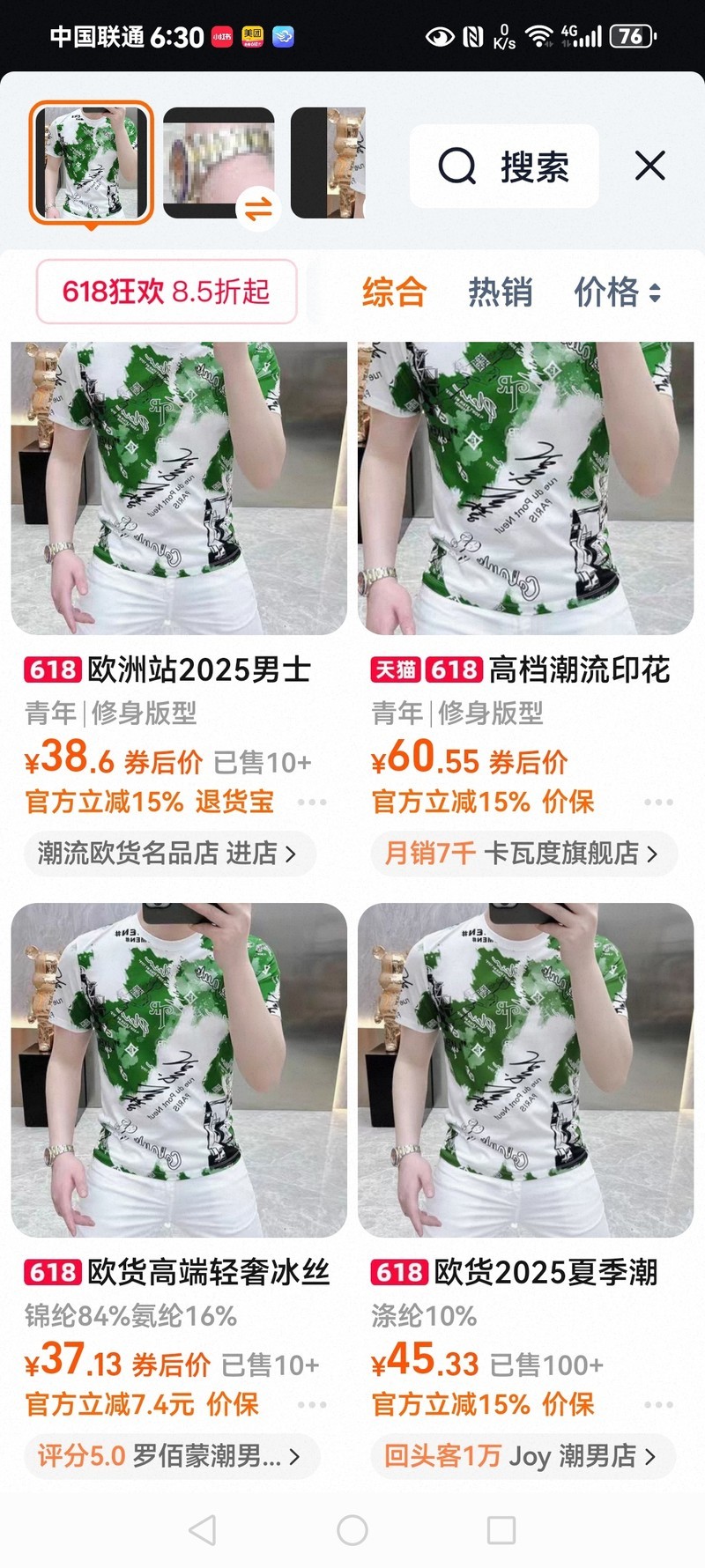Select the green T-shirt crop thumbnail
This screenshot has height=1568, width=705.
(91, 163)
